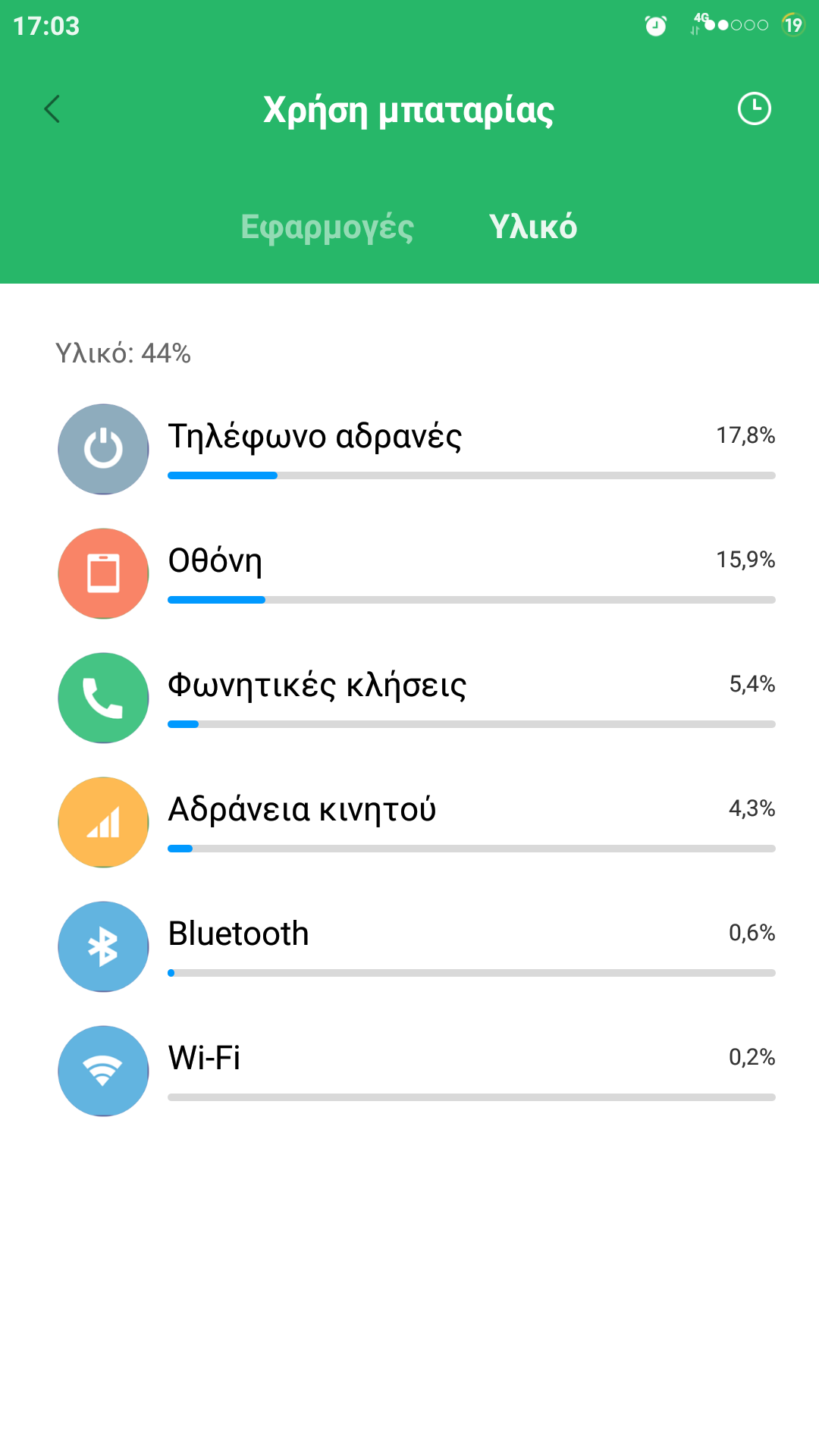
Task: Open the battery history clock icon
Action: [x=754, y=109]
